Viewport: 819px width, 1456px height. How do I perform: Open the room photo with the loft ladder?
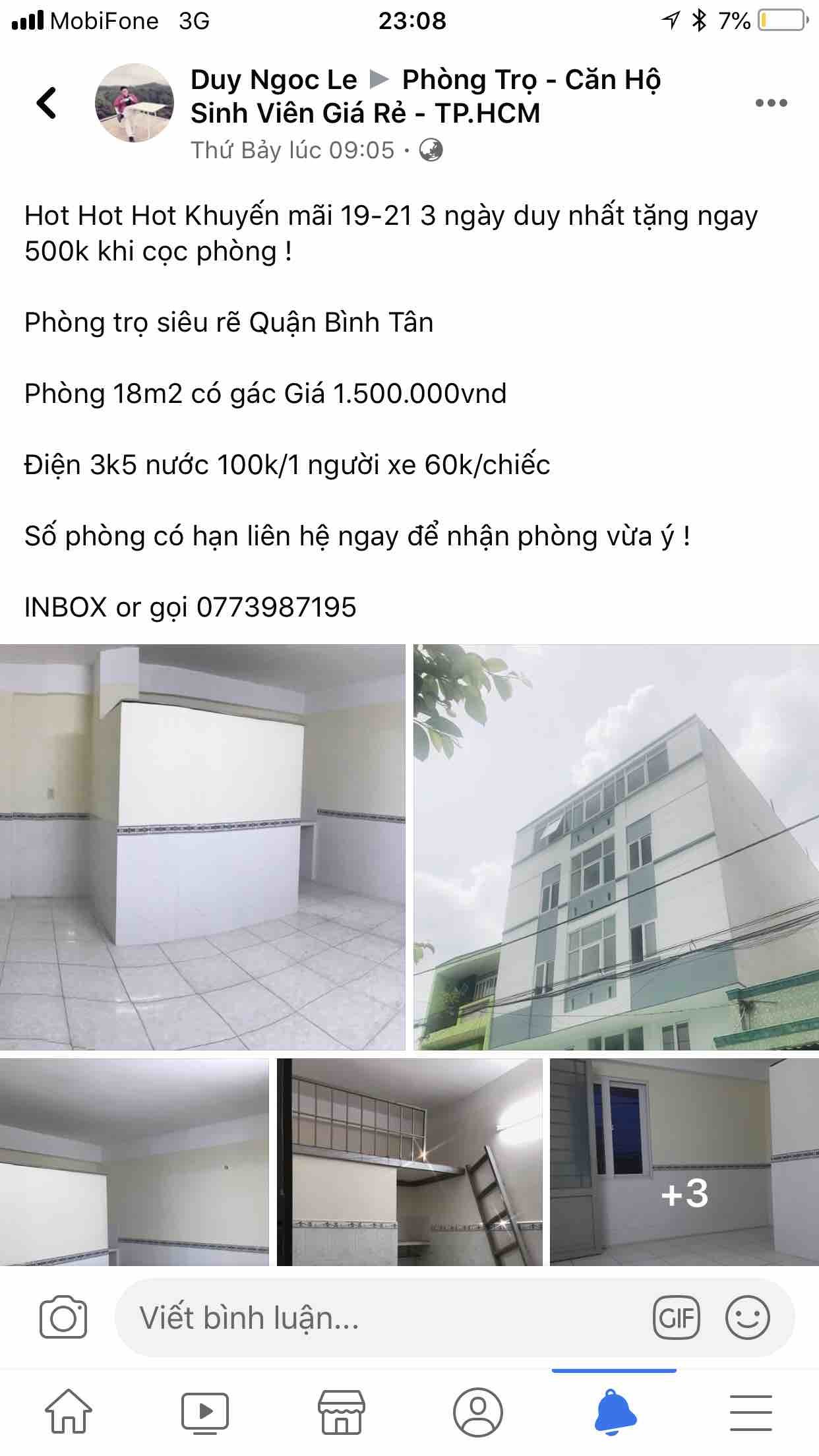[409, 1162]
